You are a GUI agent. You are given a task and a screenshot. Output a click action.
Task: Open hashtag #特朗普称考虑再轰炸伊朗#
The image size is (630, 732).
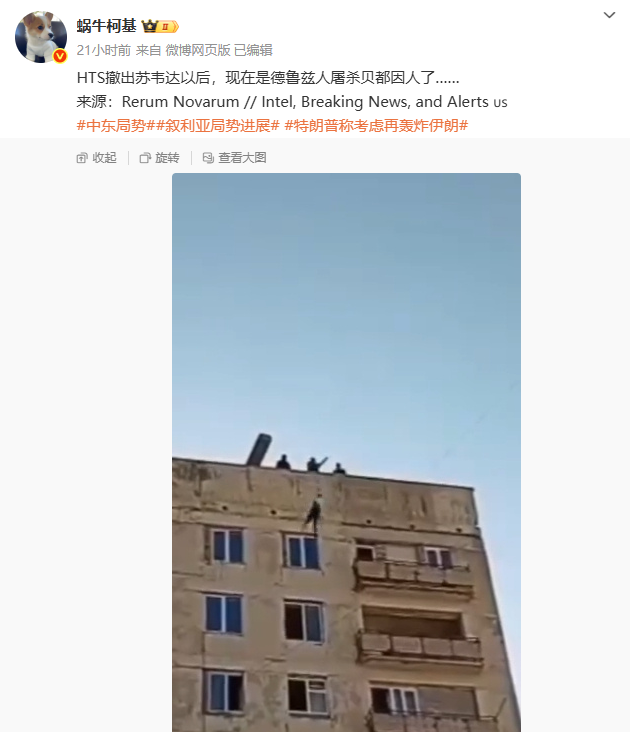coord(376,125)
